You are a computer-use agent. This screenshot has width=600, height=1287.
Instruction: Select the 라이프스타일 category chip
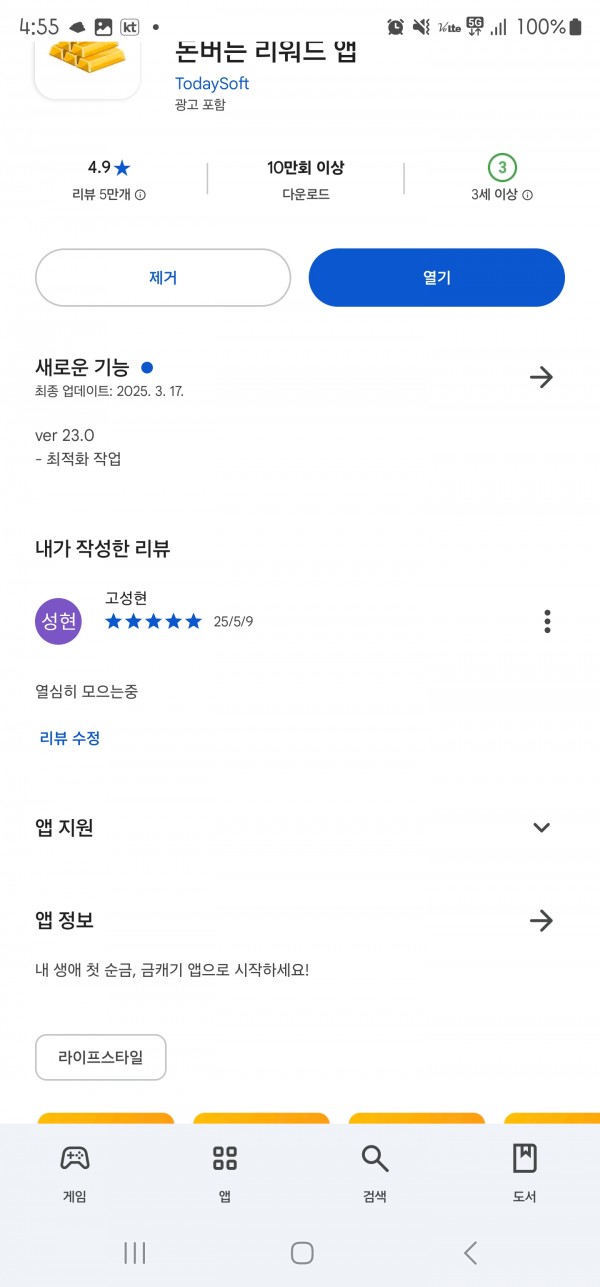[100, 1057]
